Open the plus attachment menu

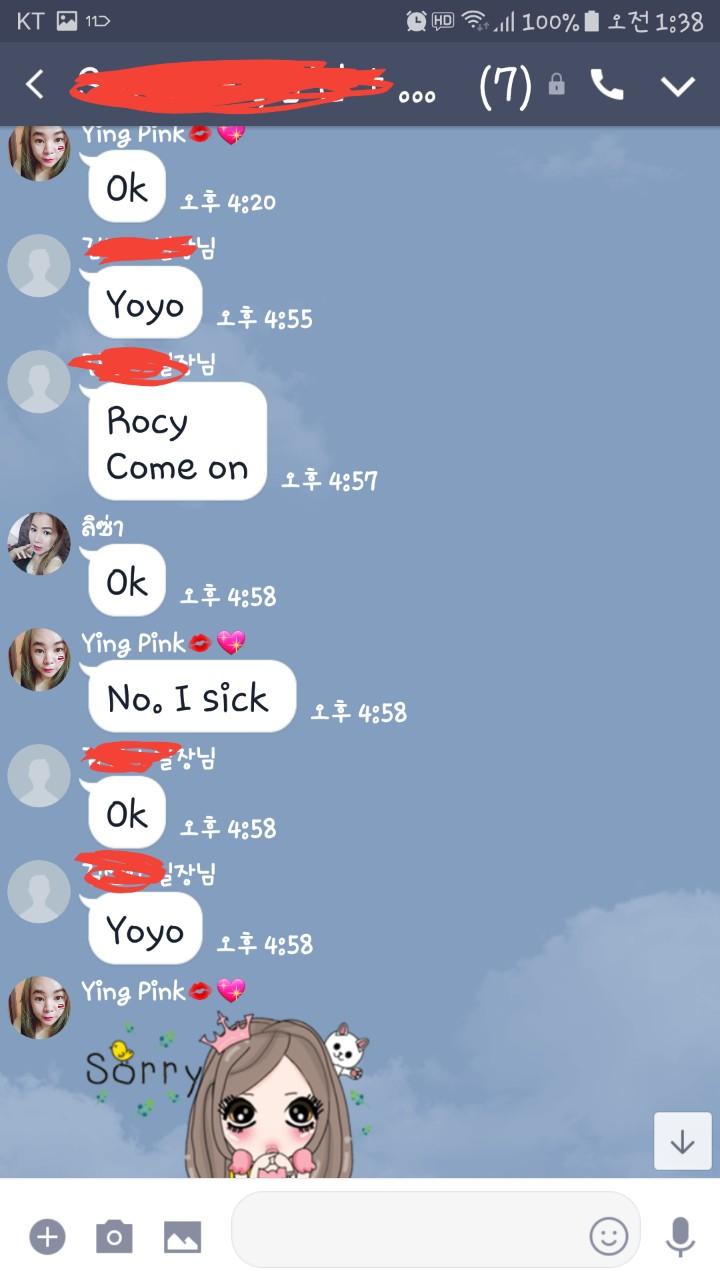46,1237
